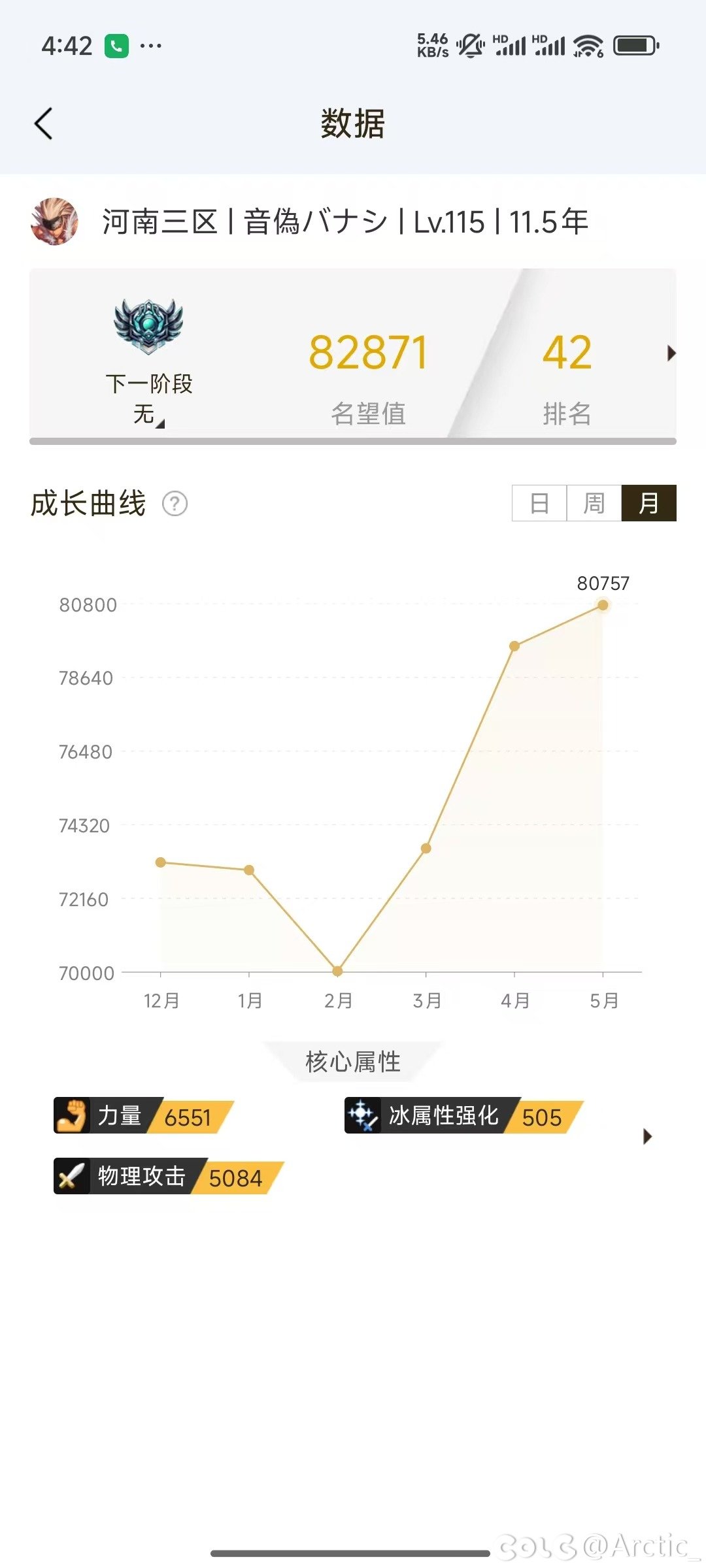Screen dimensions: 706x1568
Task: Switch growth curve to 周 (week) view
Action: pos(594,503)
